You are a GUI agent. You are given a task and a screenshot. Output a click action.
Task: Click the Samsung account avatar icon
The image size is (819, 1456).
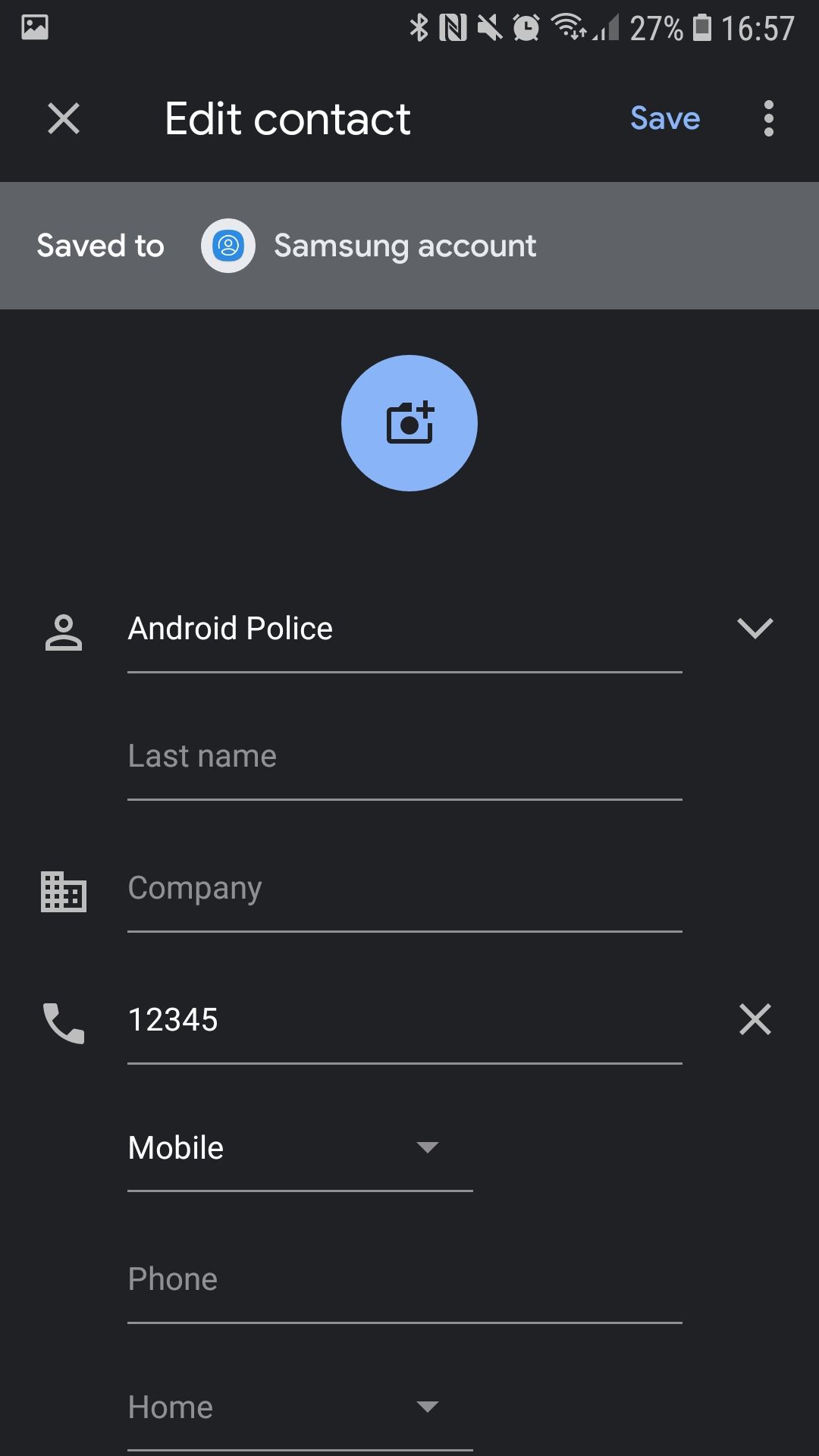[227, 245]
